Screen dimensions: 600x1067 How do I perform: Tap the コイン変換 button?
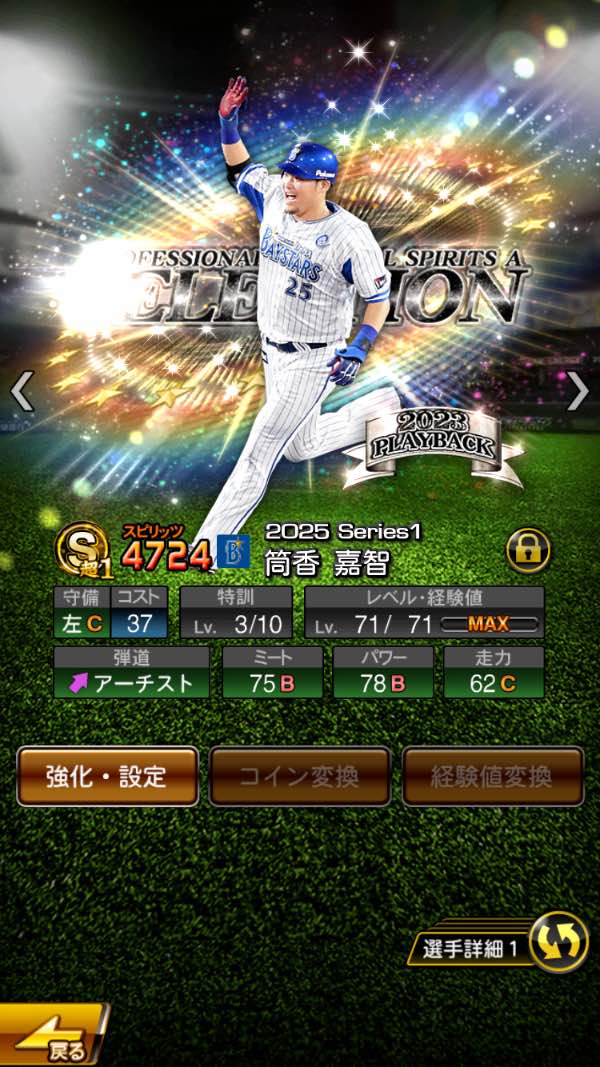pos(300,776)
